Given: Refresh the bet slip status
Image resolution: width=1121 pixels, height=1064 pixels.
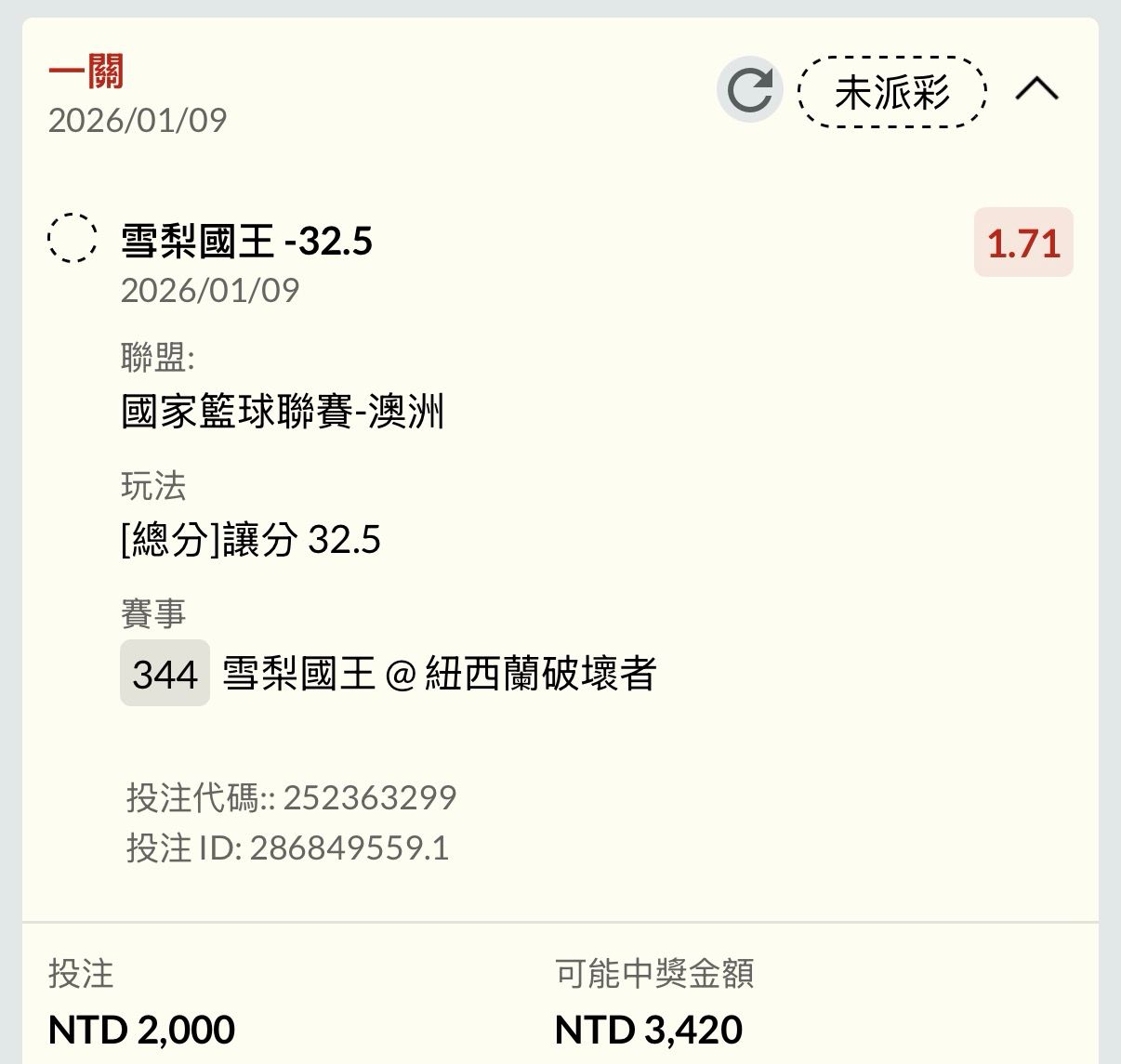Looking at the screenshot, I should [x=749, y=90].
